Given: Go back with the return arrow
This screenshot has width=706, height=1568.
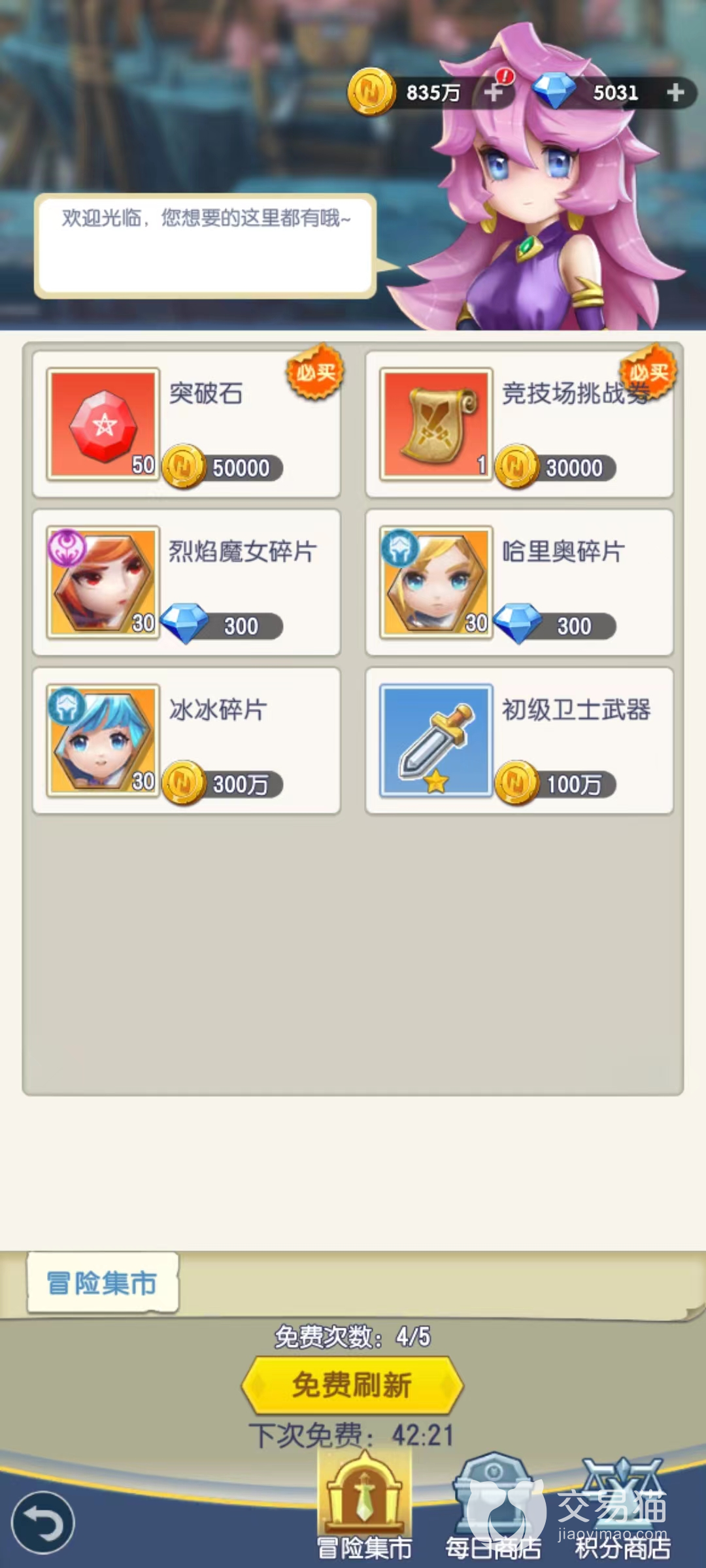Looking at the screenshot, I should [x=43, y=1522].
